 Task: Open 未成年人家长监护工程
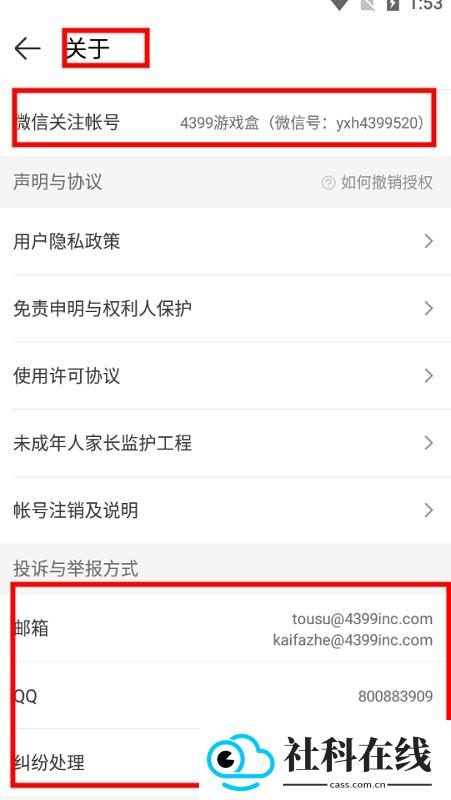[226, 443]
